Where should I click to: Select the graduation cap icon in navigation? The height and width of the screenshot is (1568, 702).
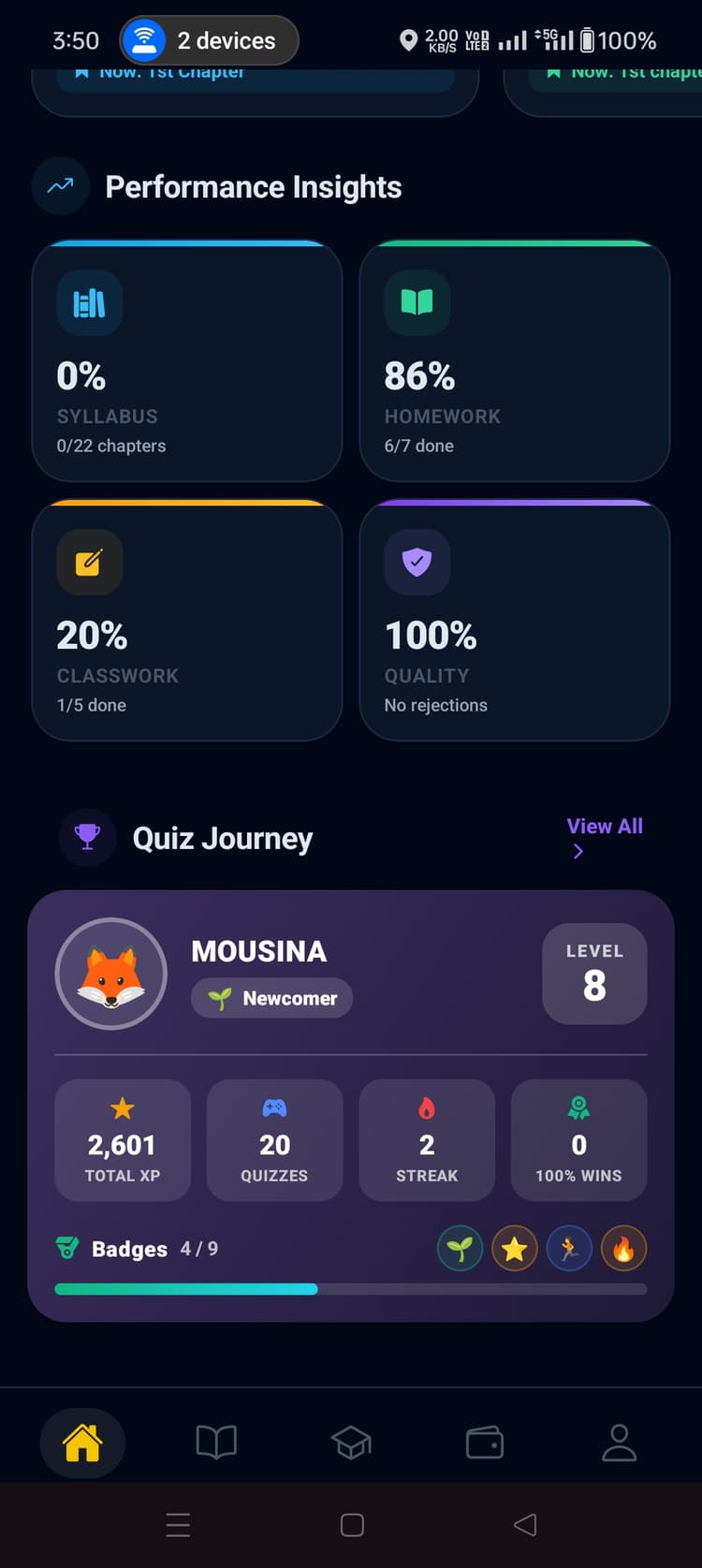click(x=351, y=1443)
